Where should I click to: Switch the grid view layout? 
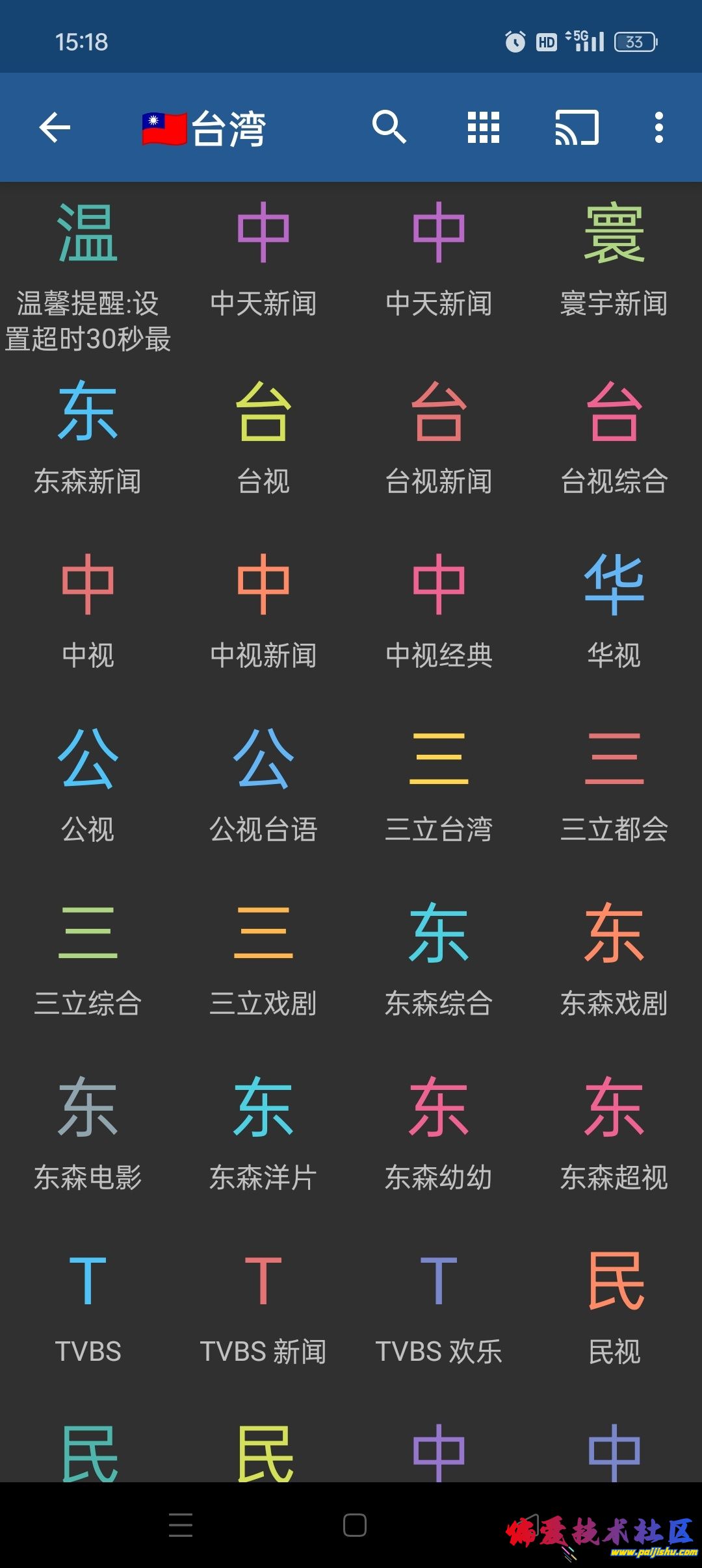(x=484, y=127)
